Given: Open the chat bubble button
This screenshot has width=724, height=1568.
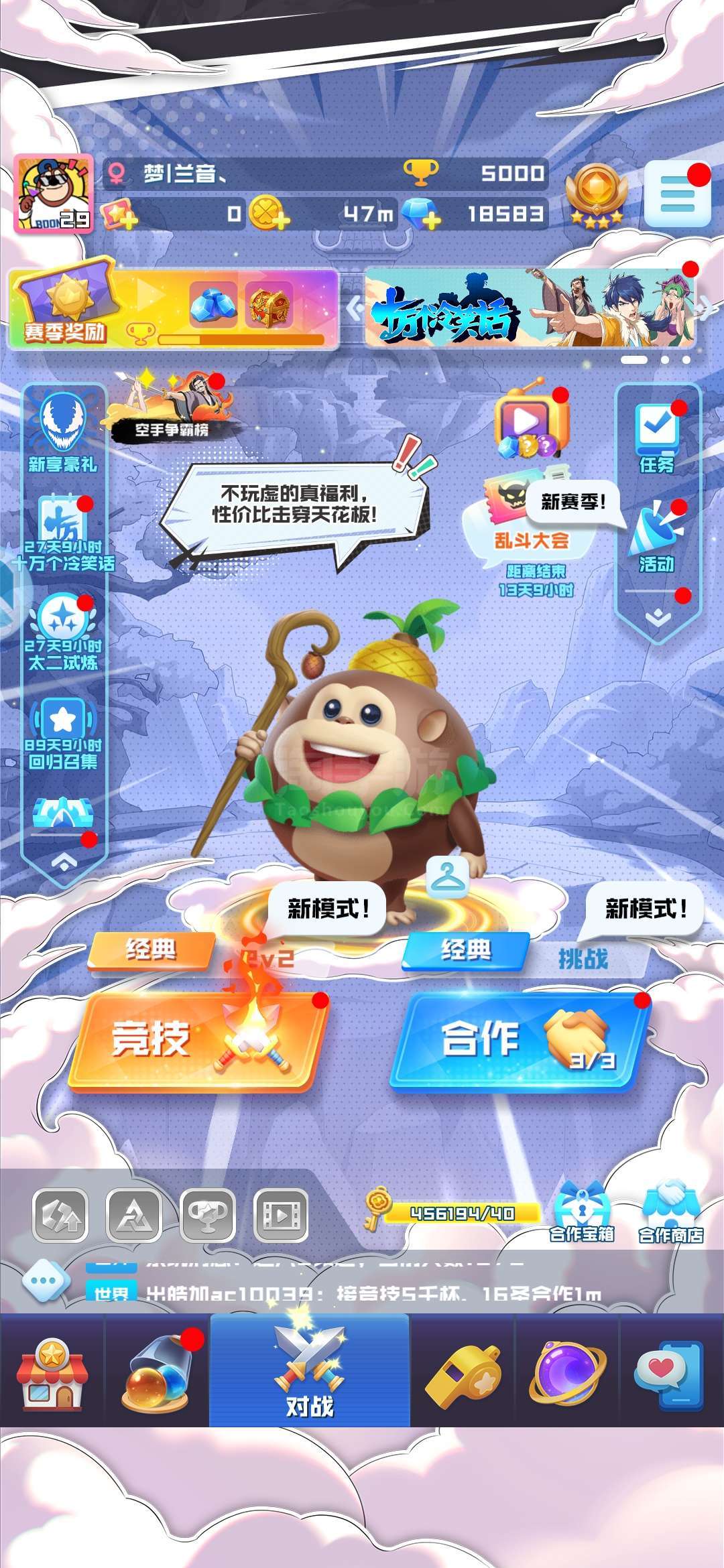Looking at the screenshot, I should [x=46, y=1281].
